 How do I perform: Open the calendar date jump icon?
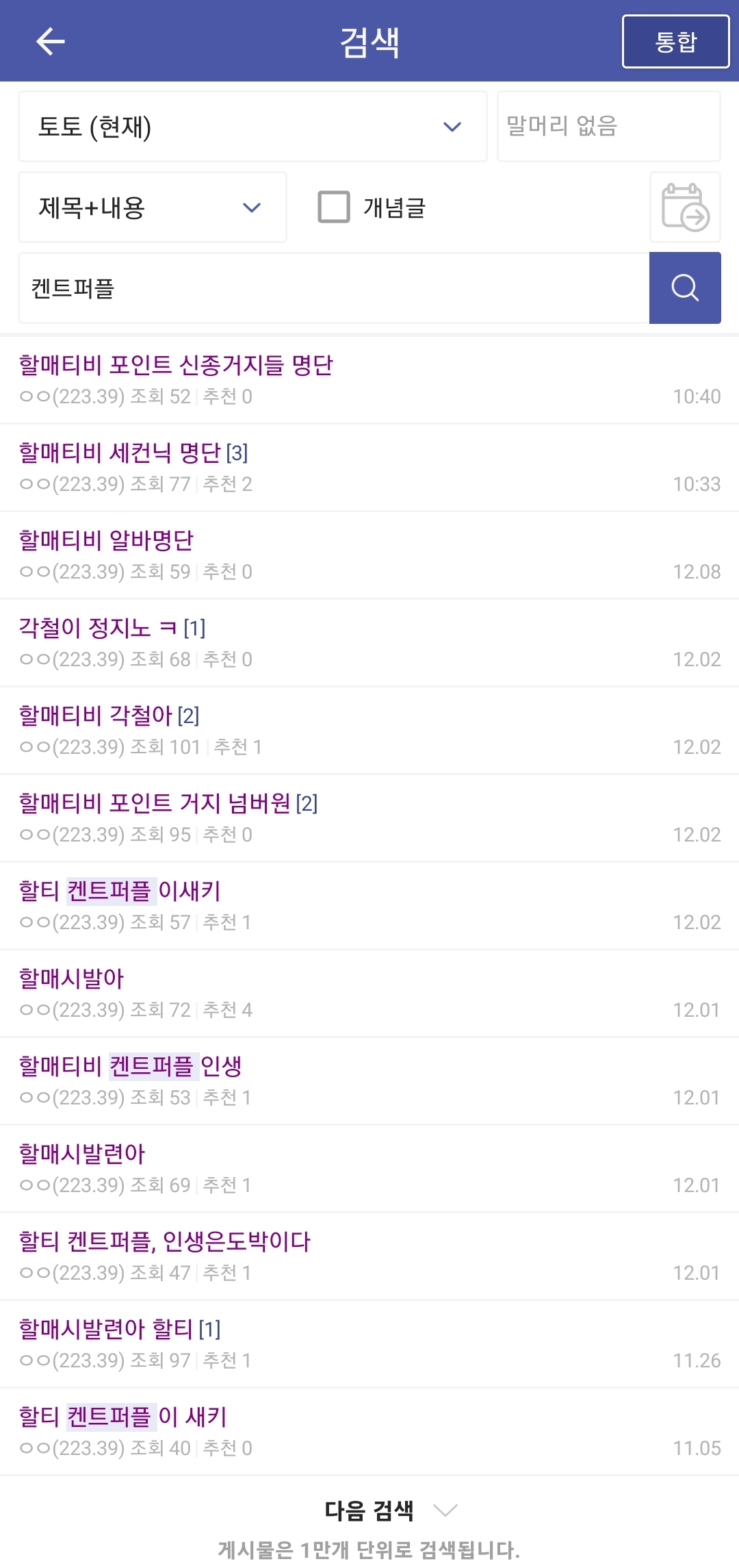(684, 207)
